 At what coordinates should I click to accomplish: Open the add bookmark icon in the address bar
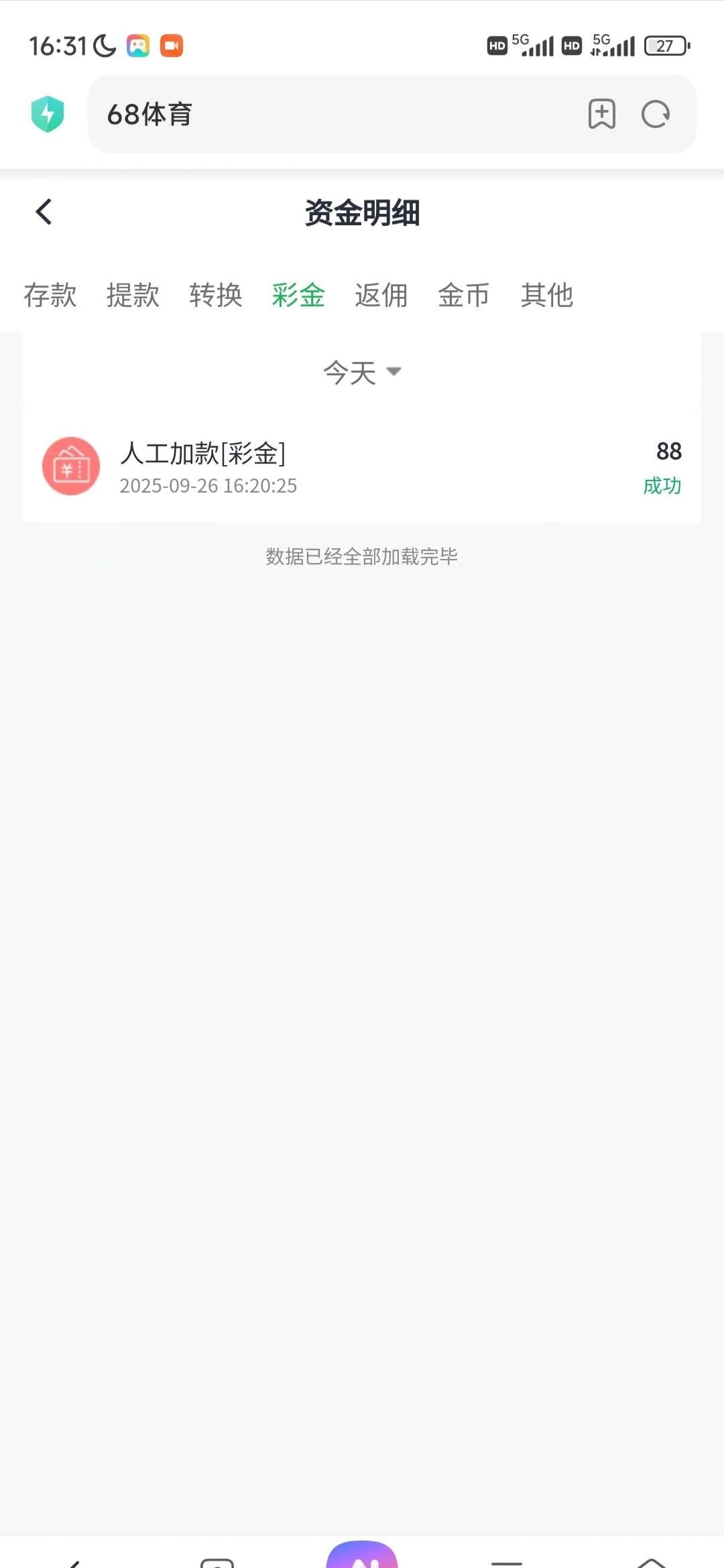(x=601, y=114)
